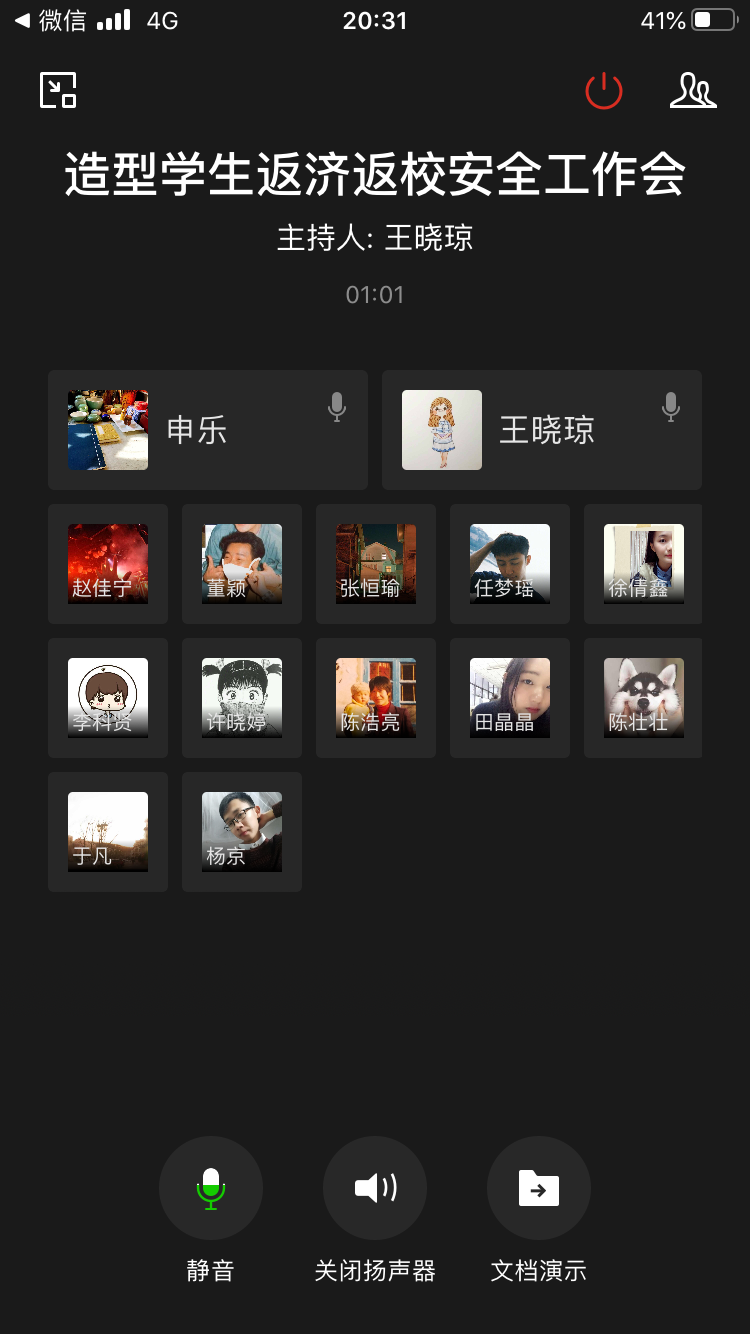The height and width of the screenshot is (1334, 750).
Task: Select participant 徐倩鑫
Action: point(643,564)
